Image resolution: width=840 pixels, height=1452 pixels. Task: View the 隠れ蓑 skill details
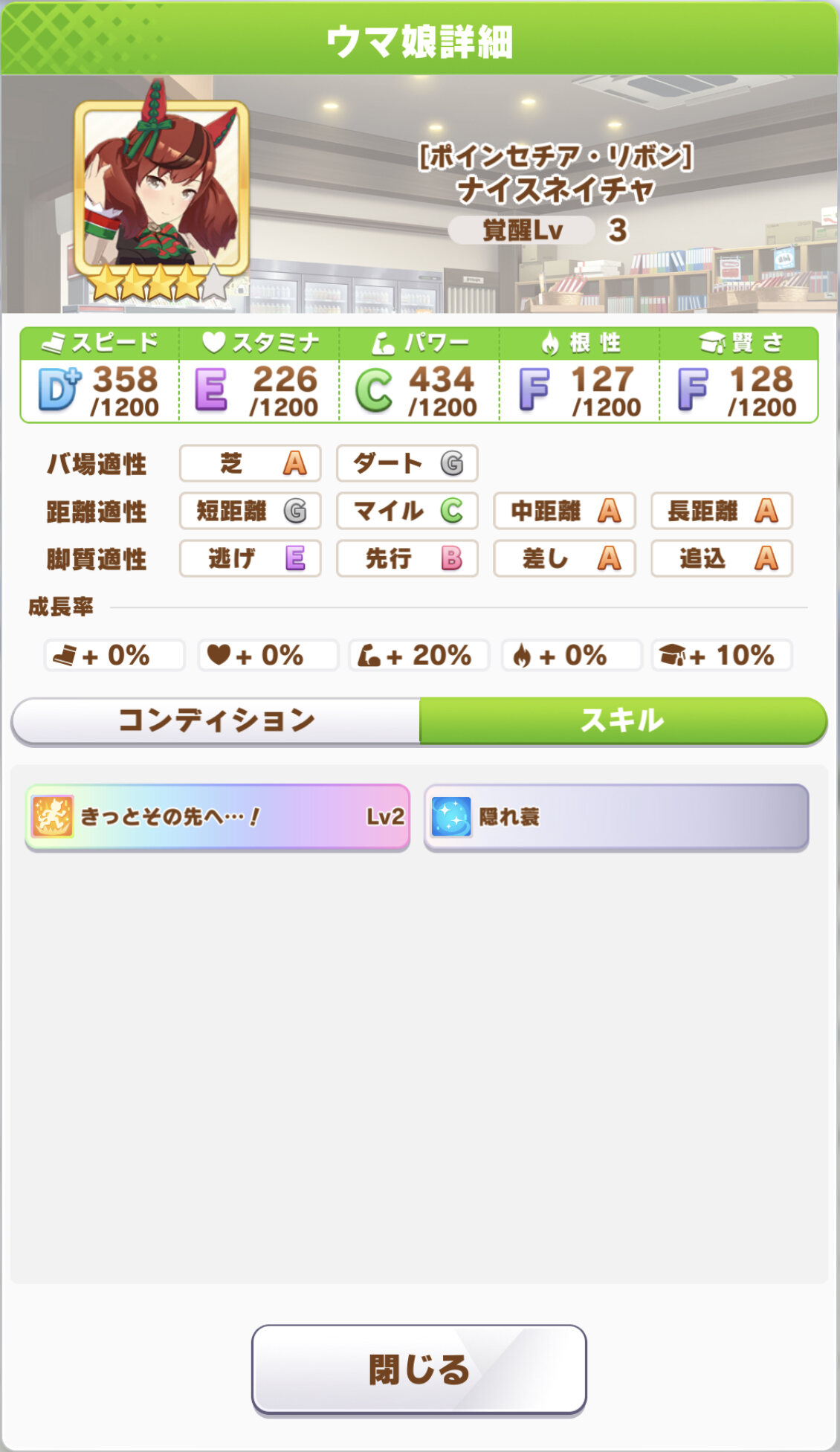click(616, 816)
